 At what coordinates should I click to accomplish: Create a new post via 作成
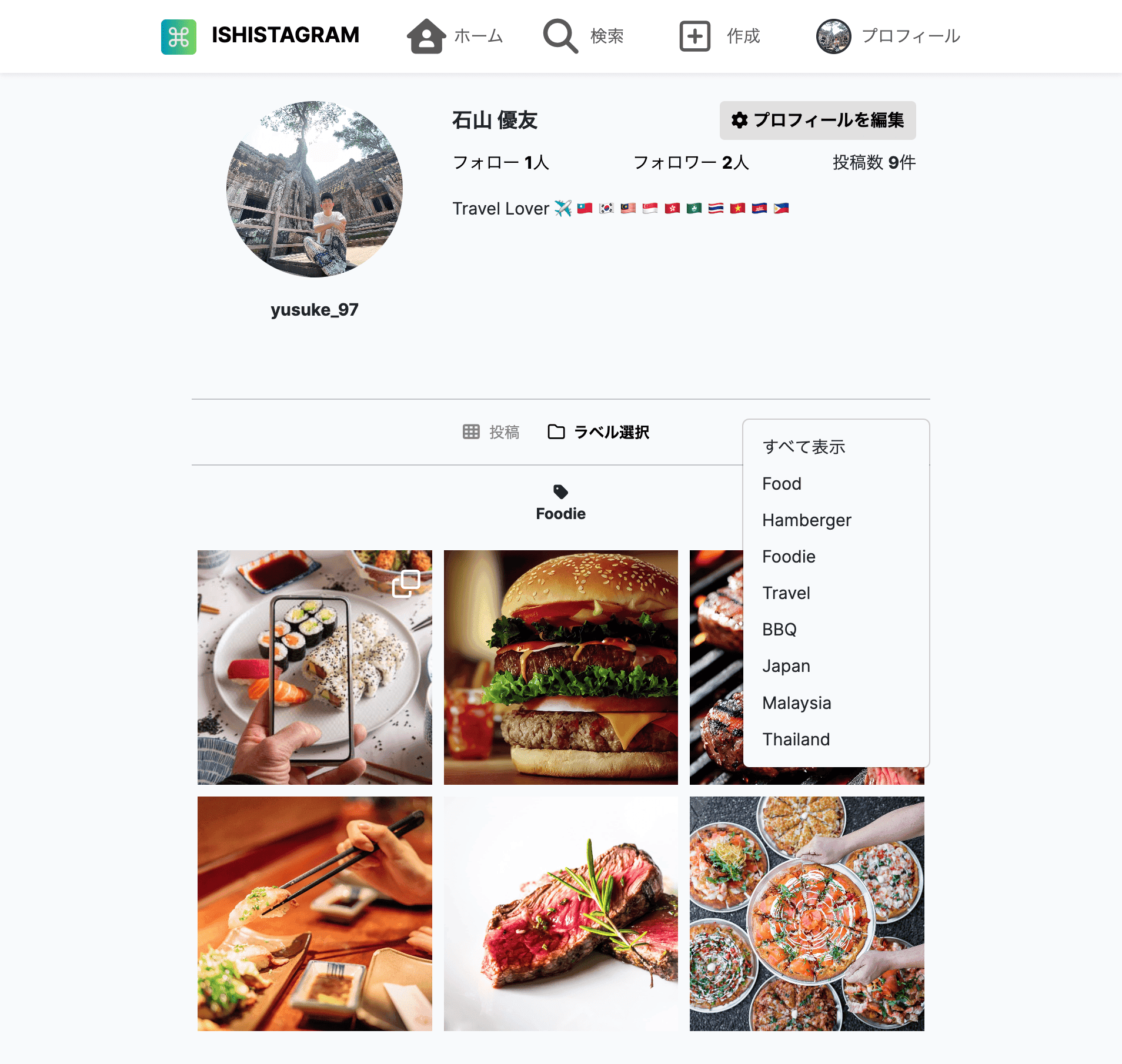point(720,36)
